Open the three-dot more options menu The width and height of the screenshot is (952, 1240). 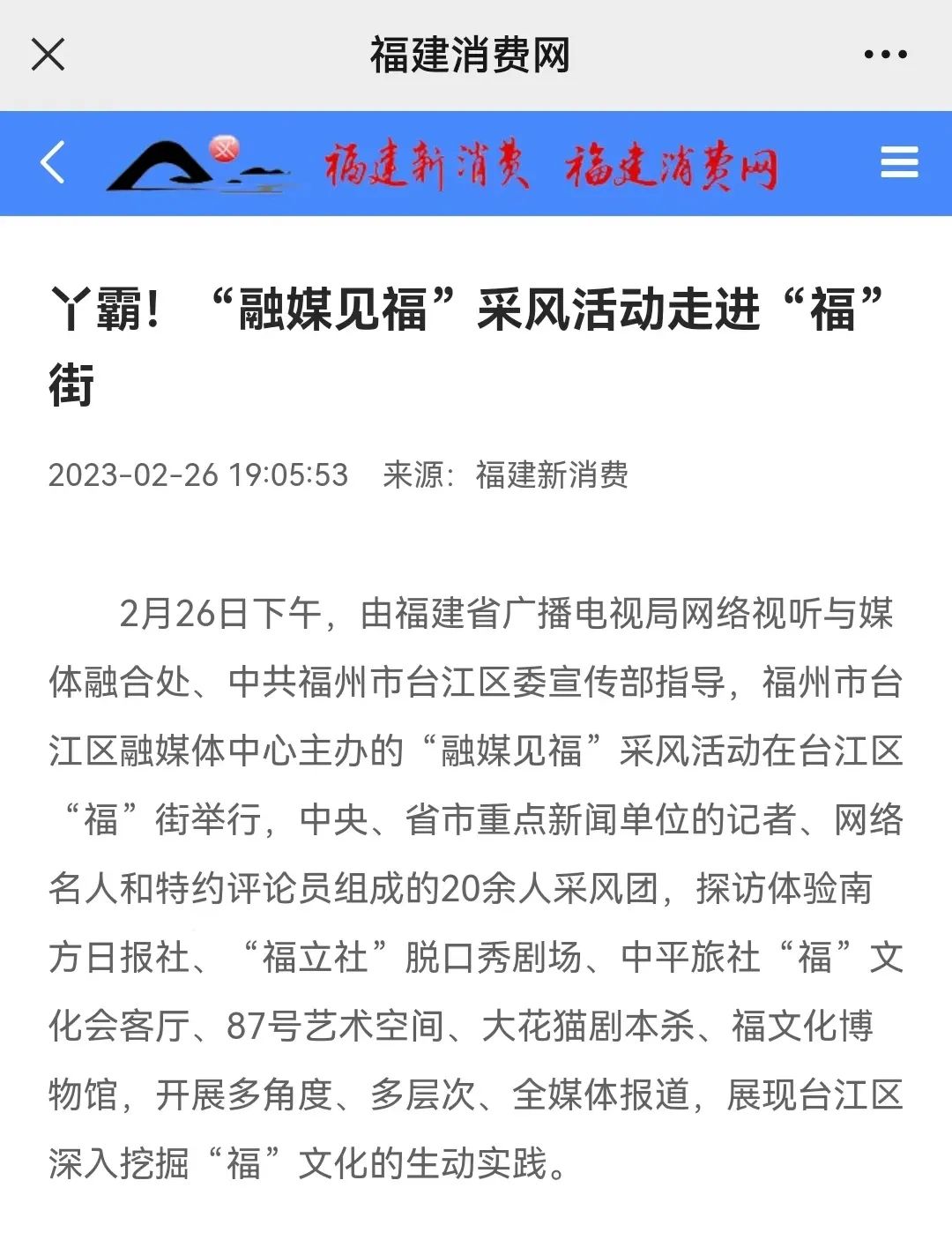click(885, 55)
